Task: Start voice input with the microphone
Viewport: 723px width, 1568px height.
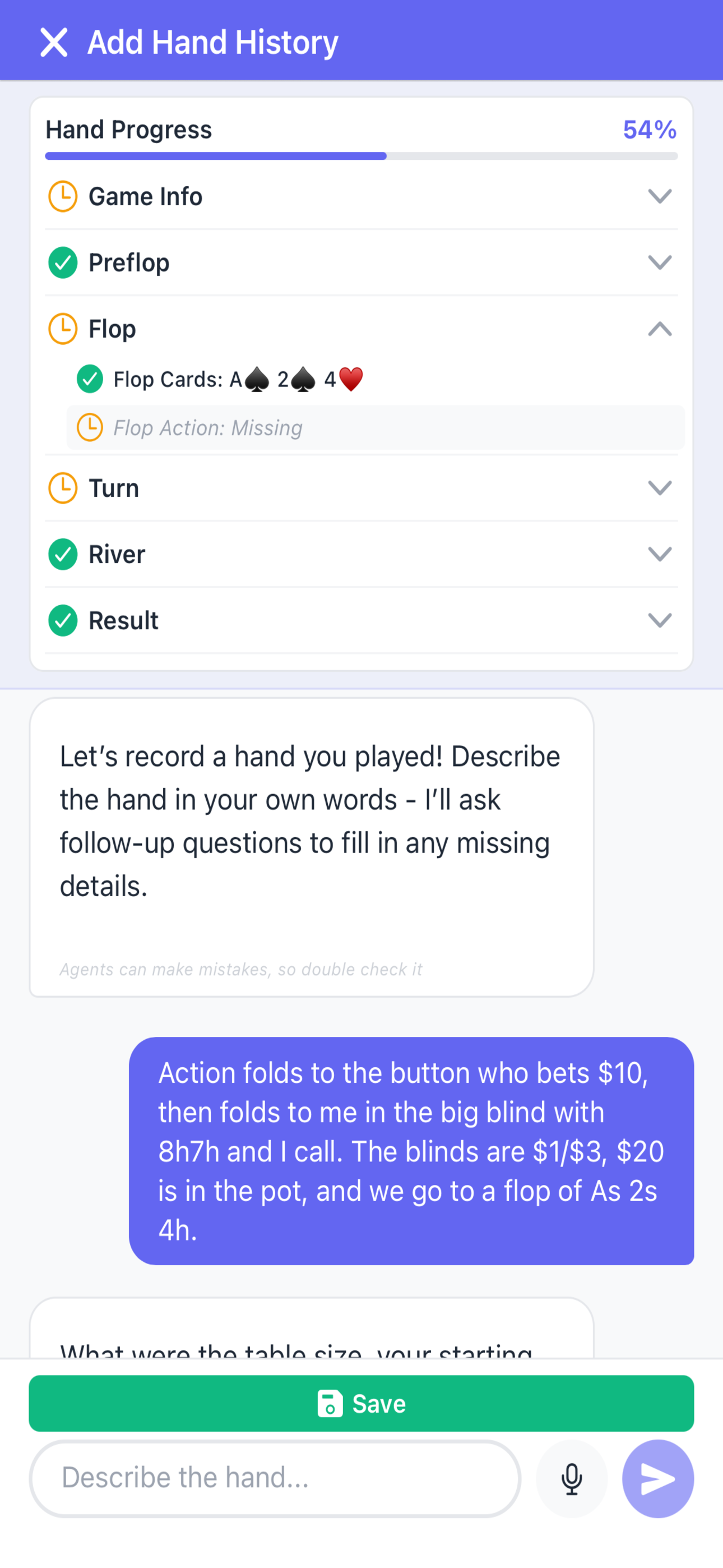Action: click(x=572, y=1478)
